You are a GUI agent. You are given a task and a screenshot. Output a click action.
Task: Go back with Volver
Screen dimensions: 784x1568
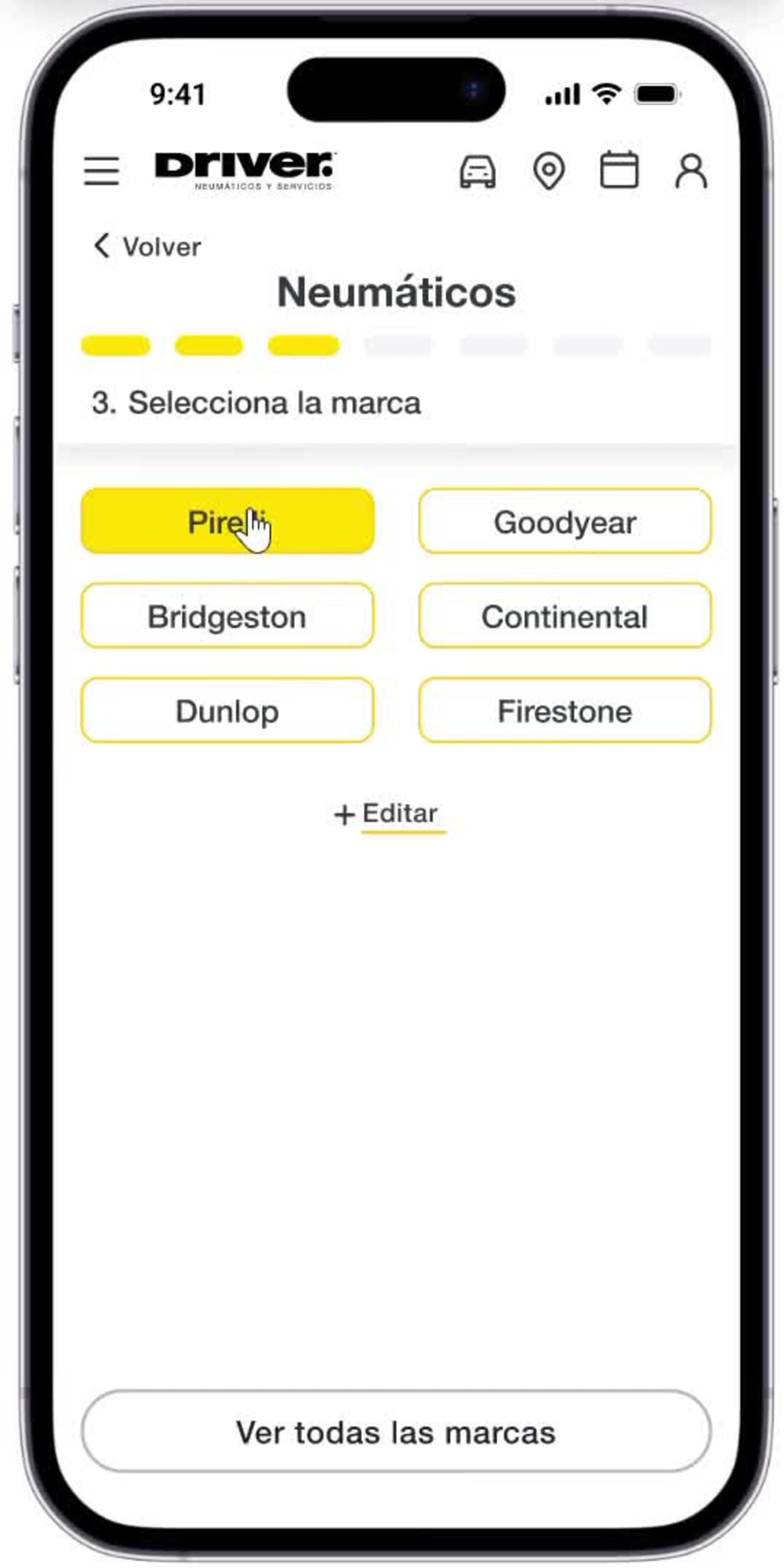(x=147, y=246)
